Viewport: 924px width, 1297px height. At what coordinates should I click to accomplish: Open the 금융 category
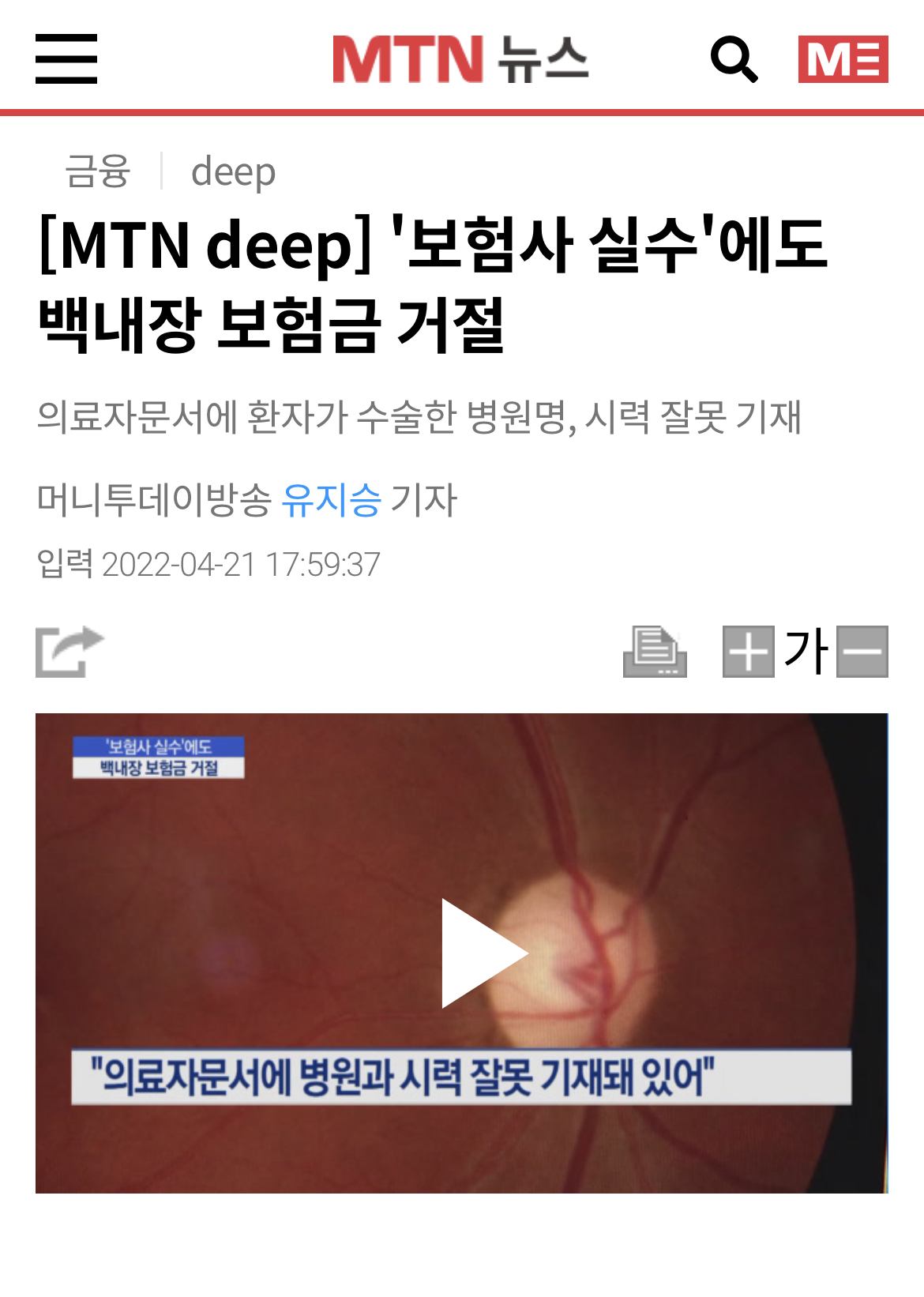pos(97,171)
